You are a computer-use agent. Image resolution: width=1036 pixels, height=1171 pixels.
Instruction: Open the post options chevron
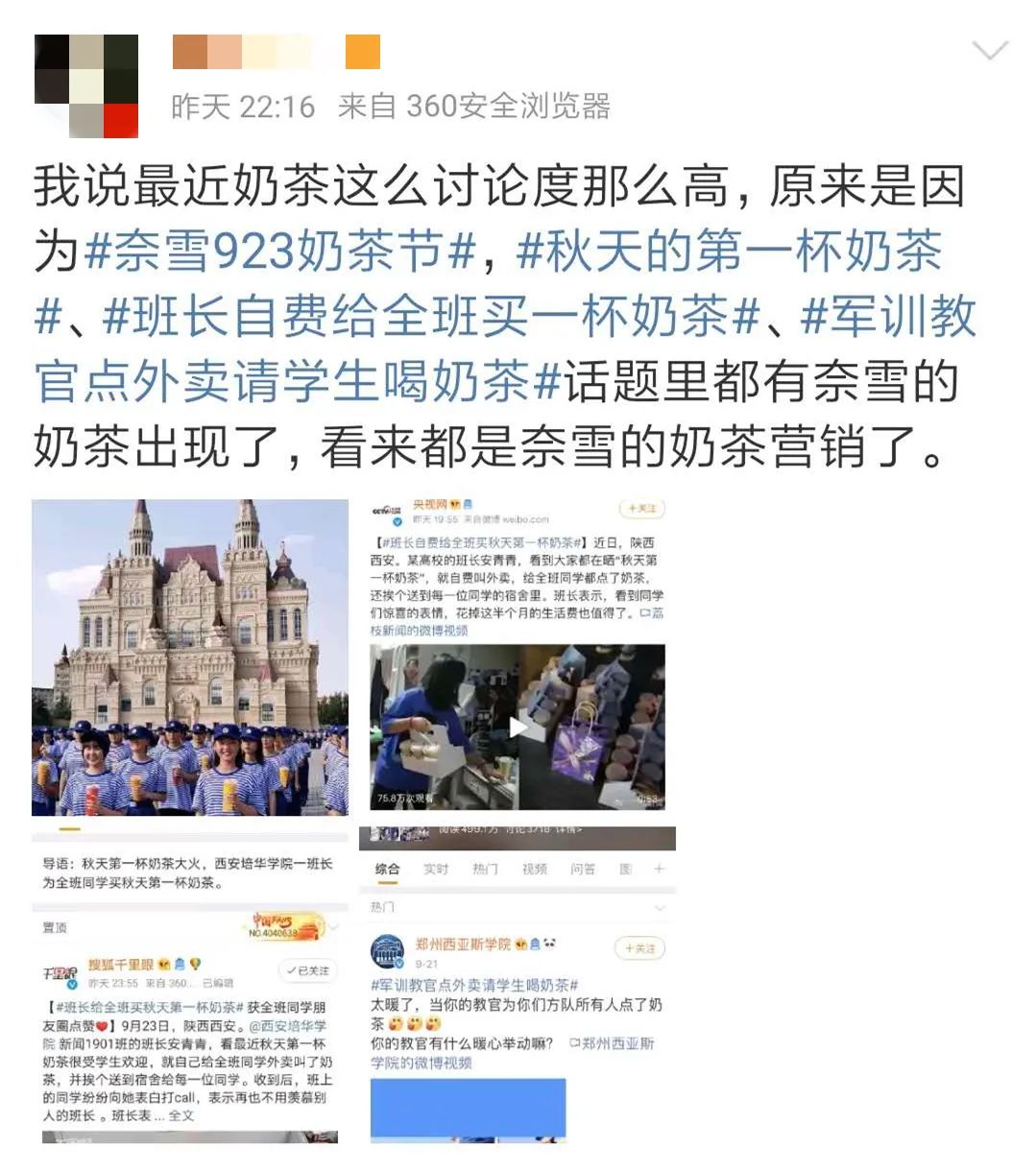tap(990, 51)
